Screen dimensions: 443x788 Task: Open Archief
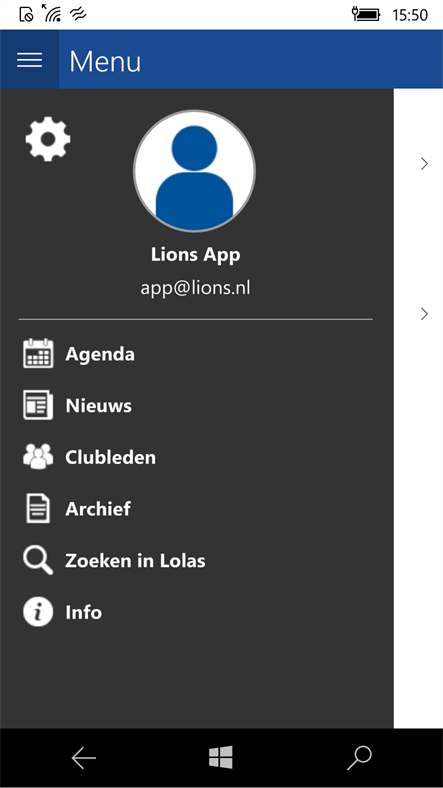(196, 509)
